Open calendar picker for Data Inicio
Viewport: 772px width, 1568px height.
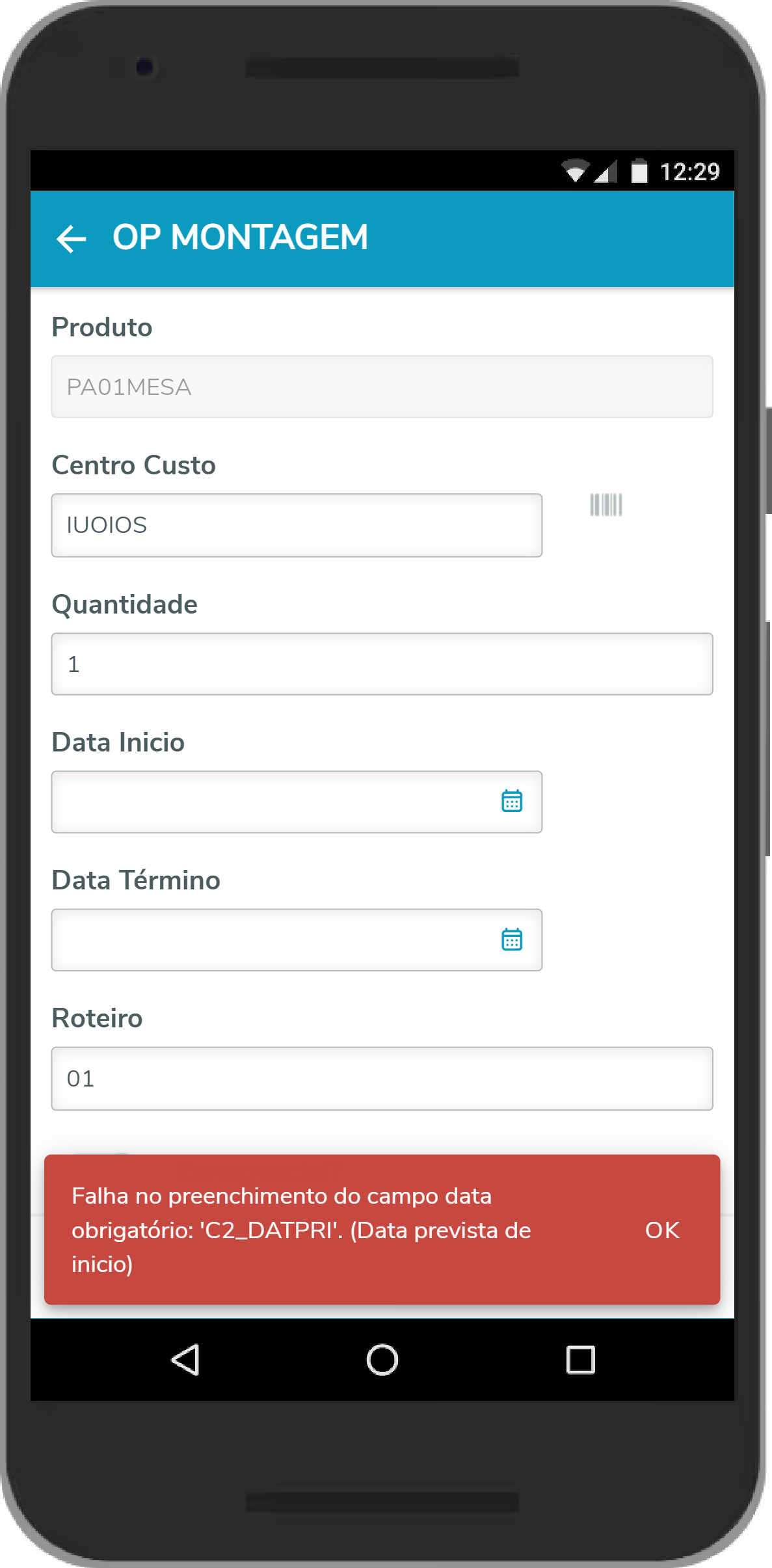tap(512, 802)
